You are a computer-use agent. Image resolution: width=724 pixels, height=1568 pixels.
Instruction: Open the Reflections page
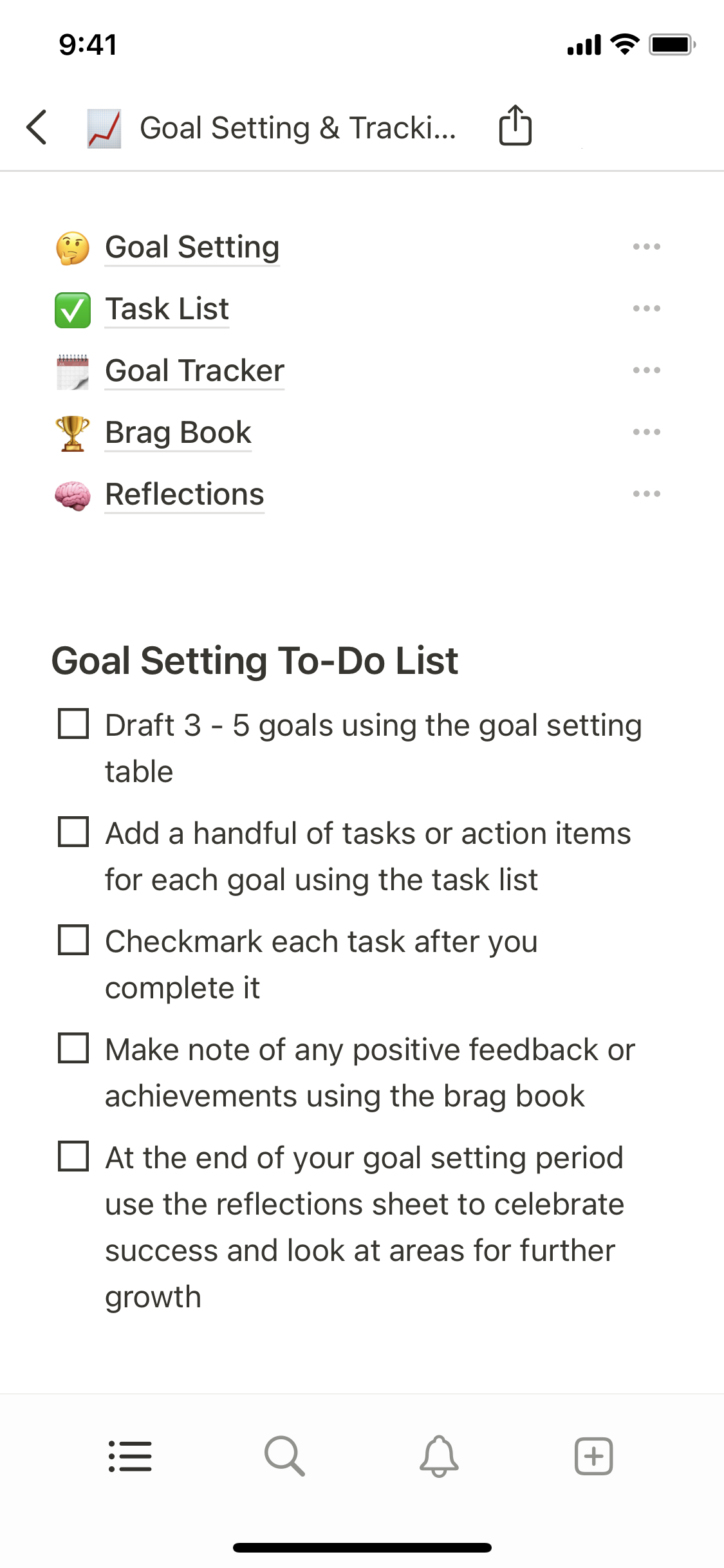(184, 494)
